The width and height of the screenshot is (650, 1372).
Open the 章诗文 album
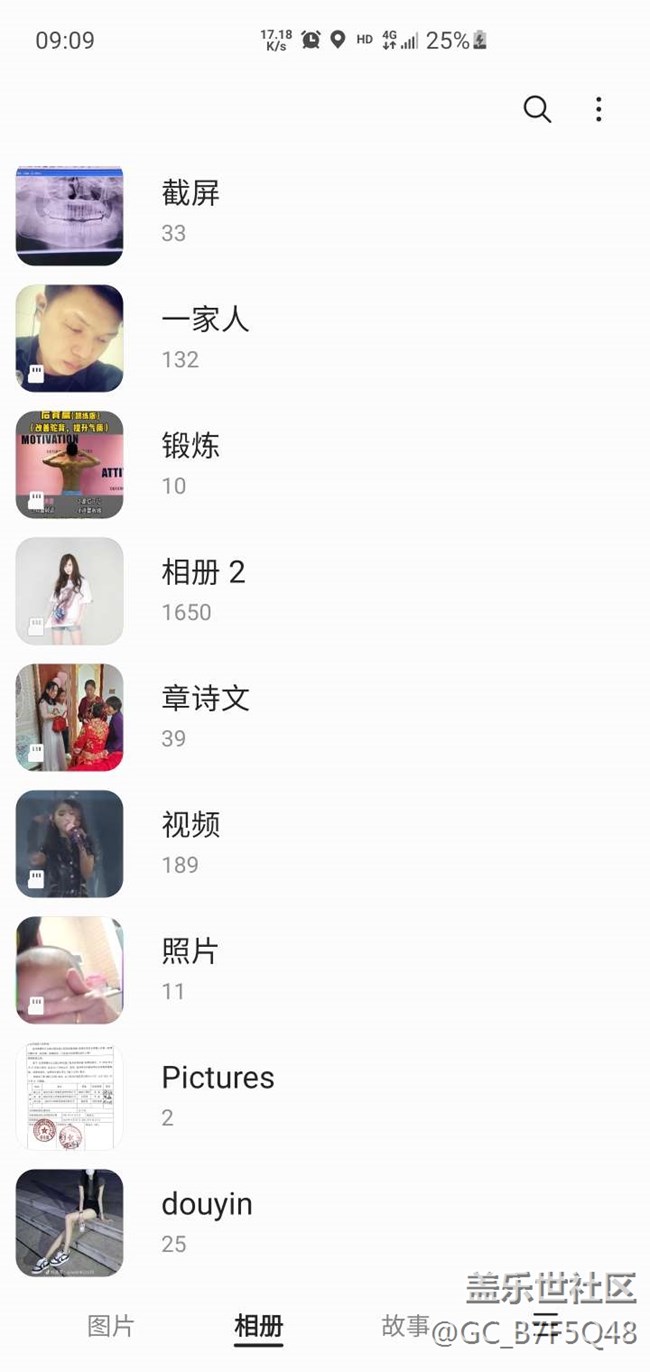pos(325,717)
